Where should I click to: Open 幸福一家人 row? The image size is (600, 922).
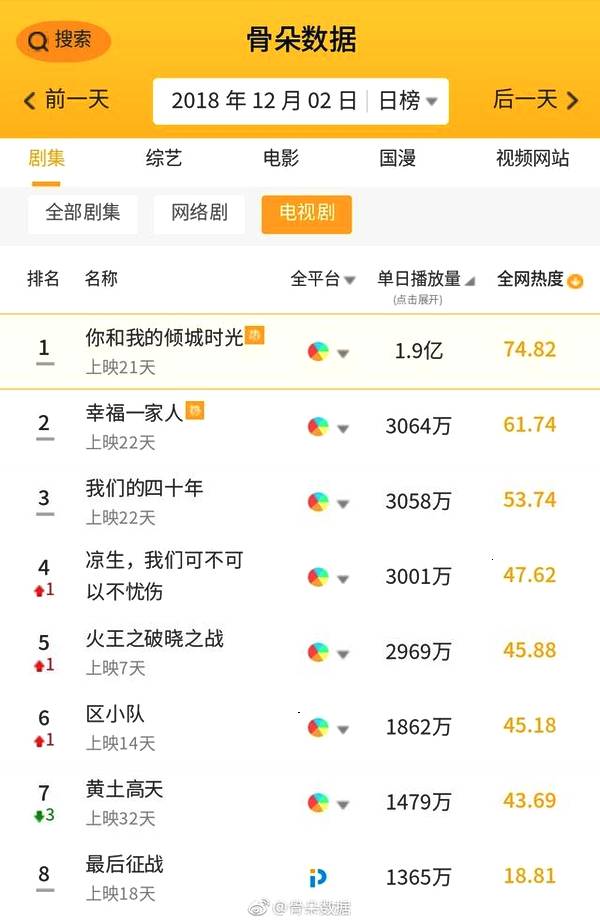[x=135, y=412]
